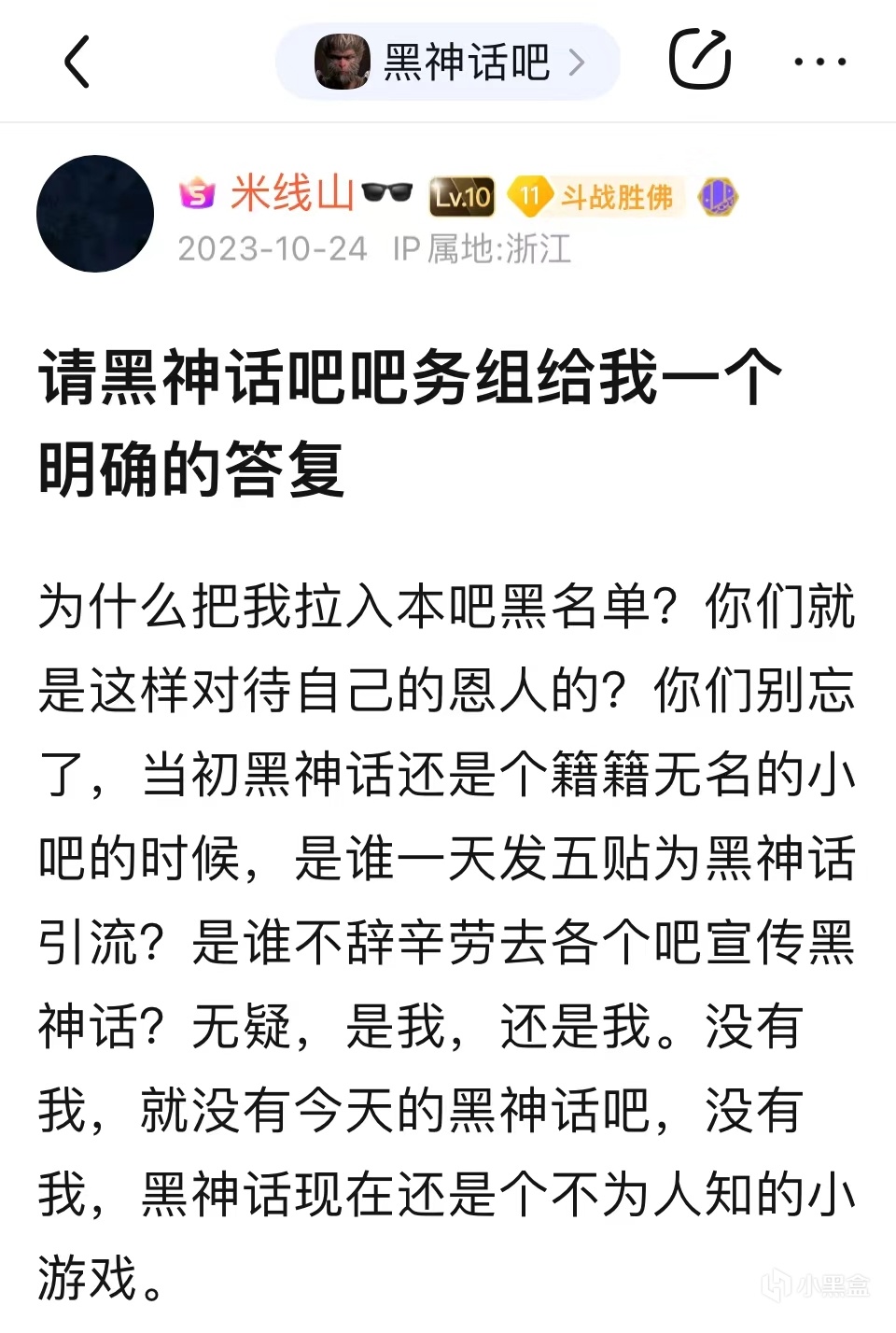View the Lv.10 level badge
The image size is (896, 1333).
[462, 196]
